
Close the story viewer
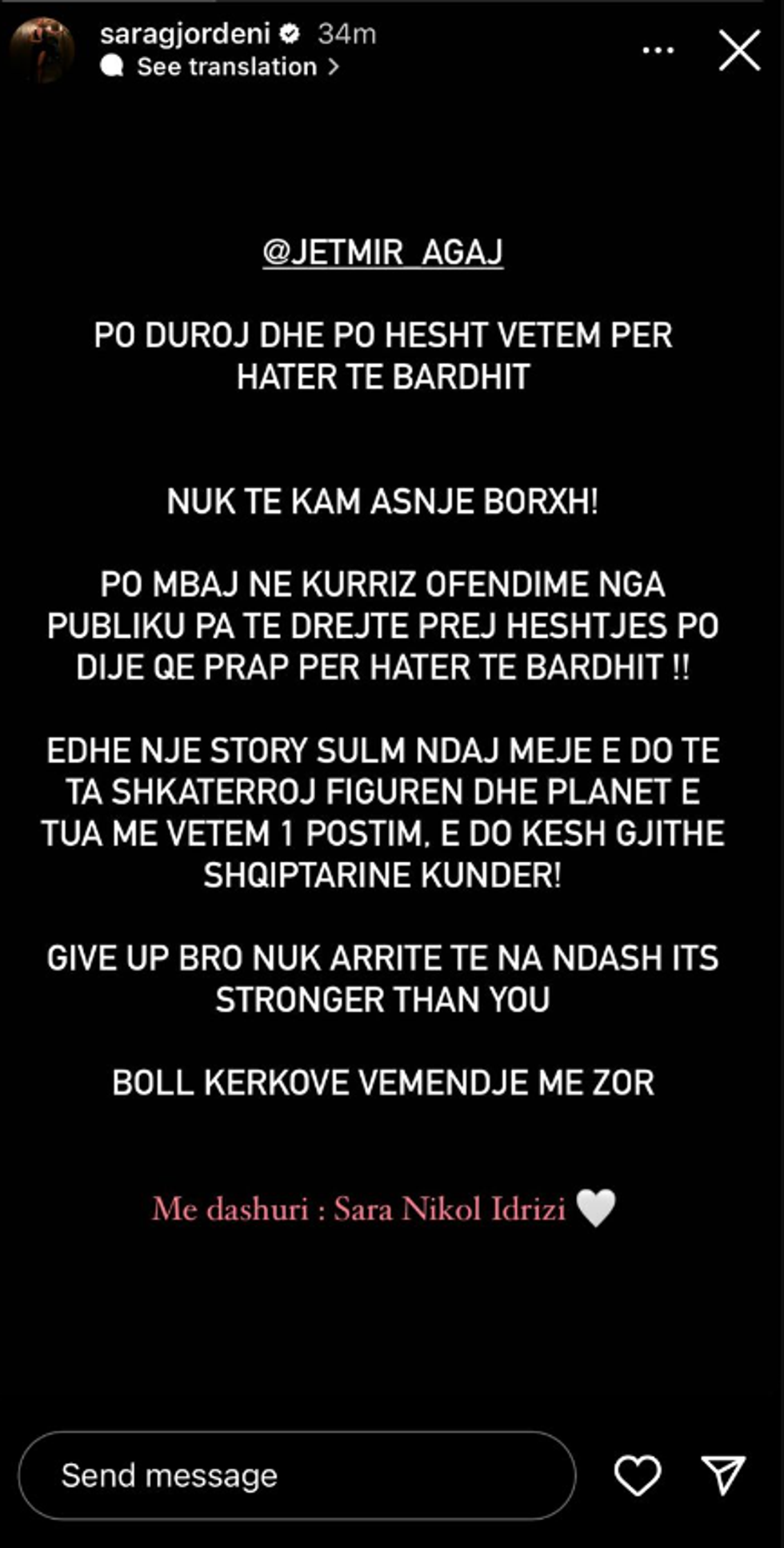[x=738, y=51]
